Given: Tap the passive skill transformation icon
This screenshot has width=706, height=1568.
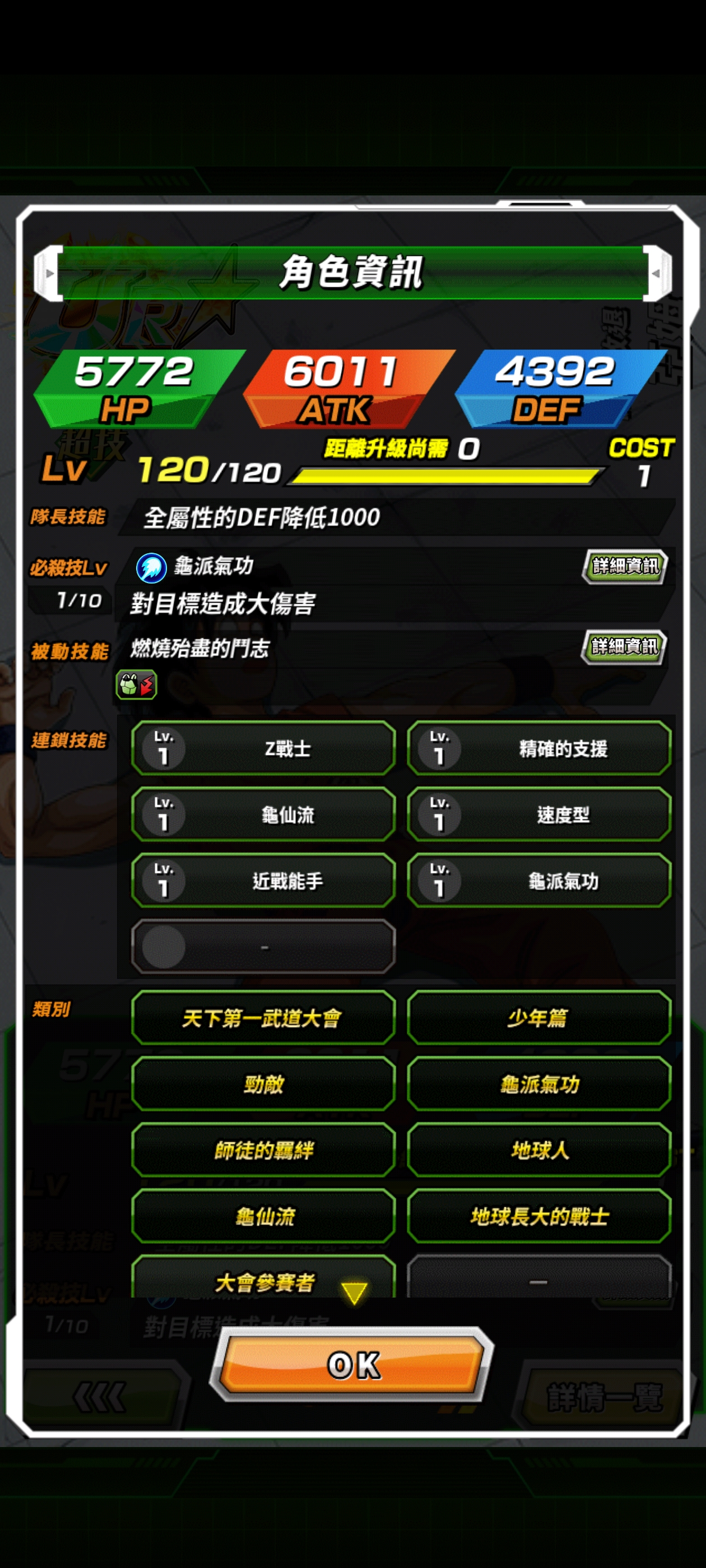Looking at the screenshot, I should [136, 685].
